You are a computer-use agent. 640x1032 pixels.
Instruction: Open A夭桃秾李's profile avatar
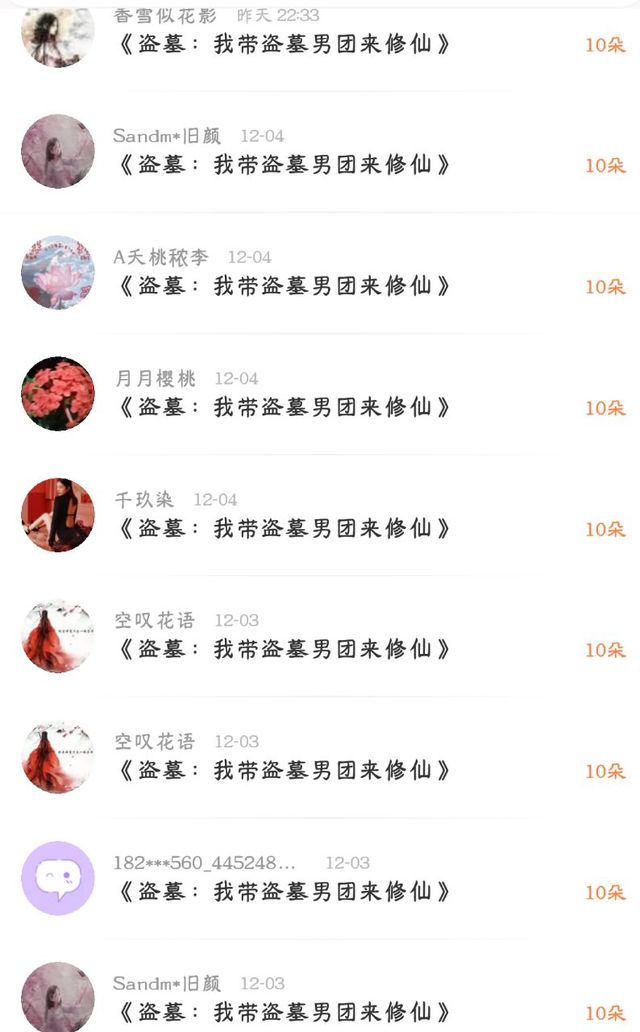click(58, 272)
